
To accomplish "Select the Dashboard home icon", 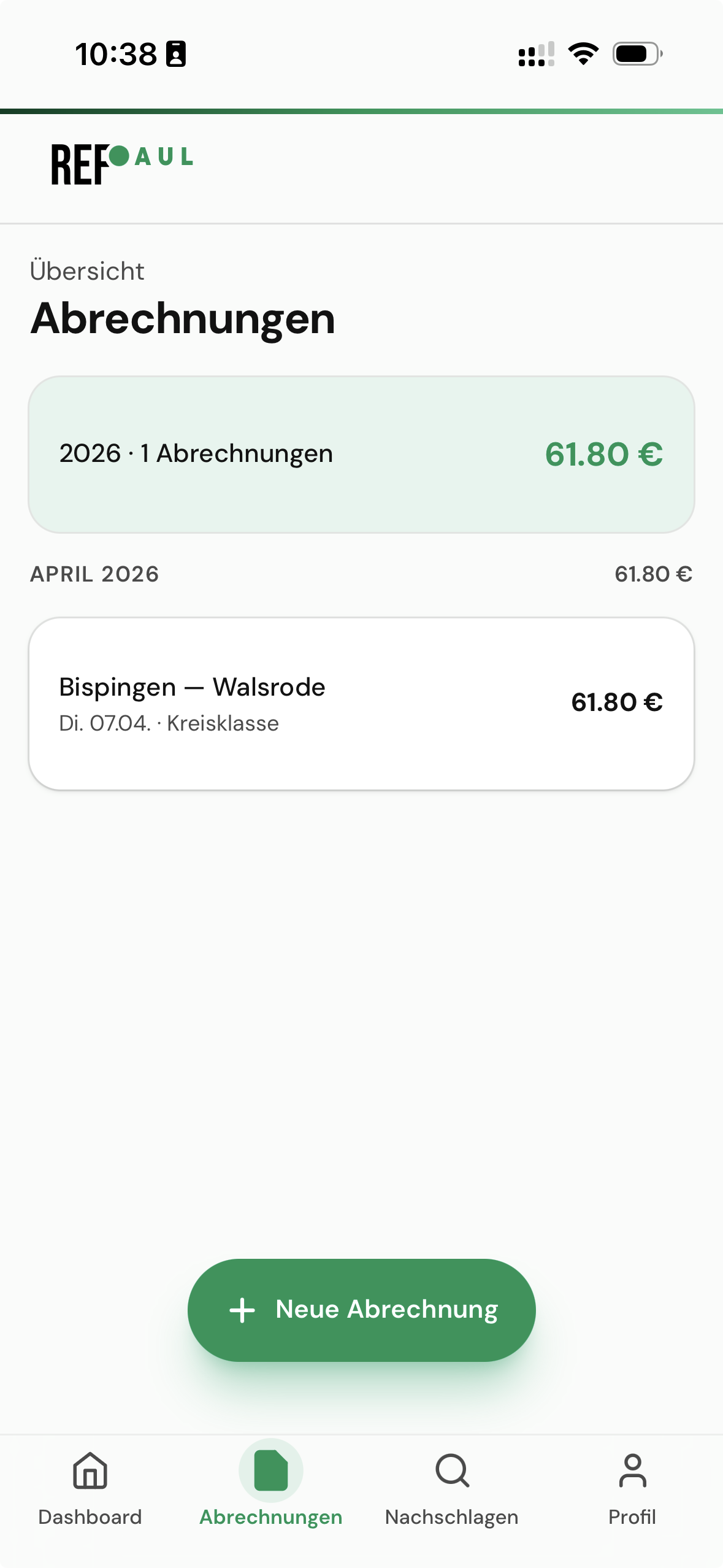I will coord(90,1472).
